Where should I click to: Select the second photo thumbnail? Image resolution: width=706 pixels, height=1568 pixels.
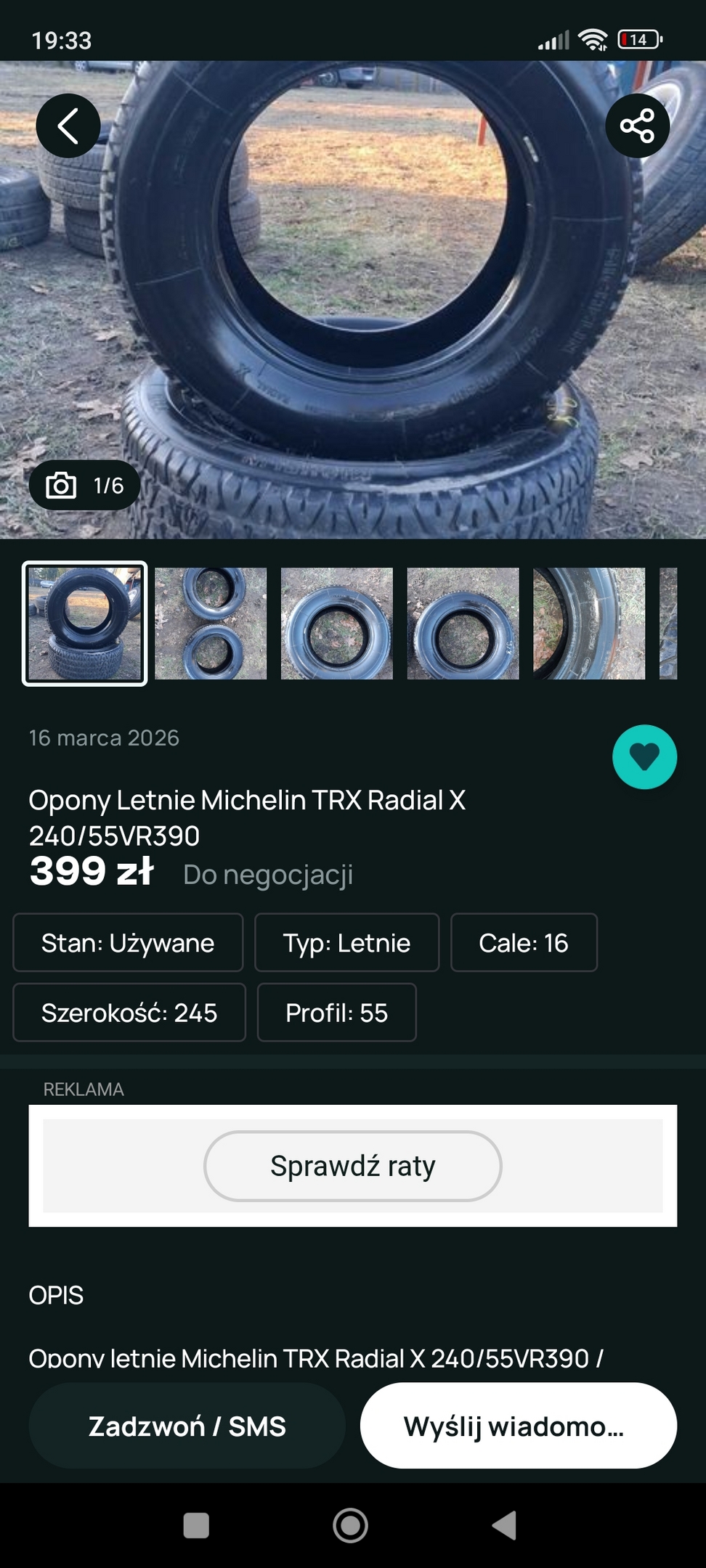(x=211, y=624)
